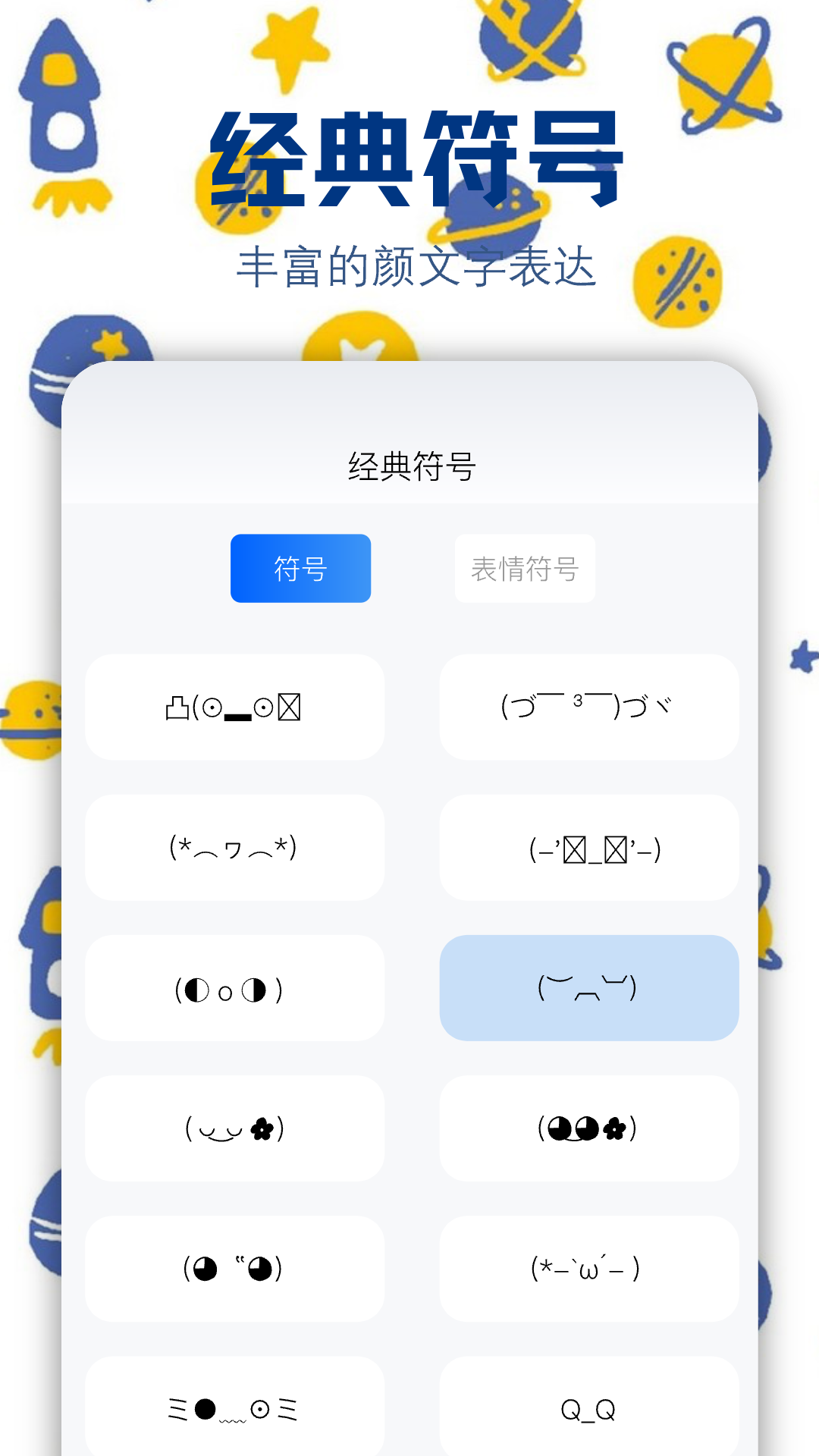Choose the smiling flower kaomoji card
The image size is (819, 1456).
234,1128
